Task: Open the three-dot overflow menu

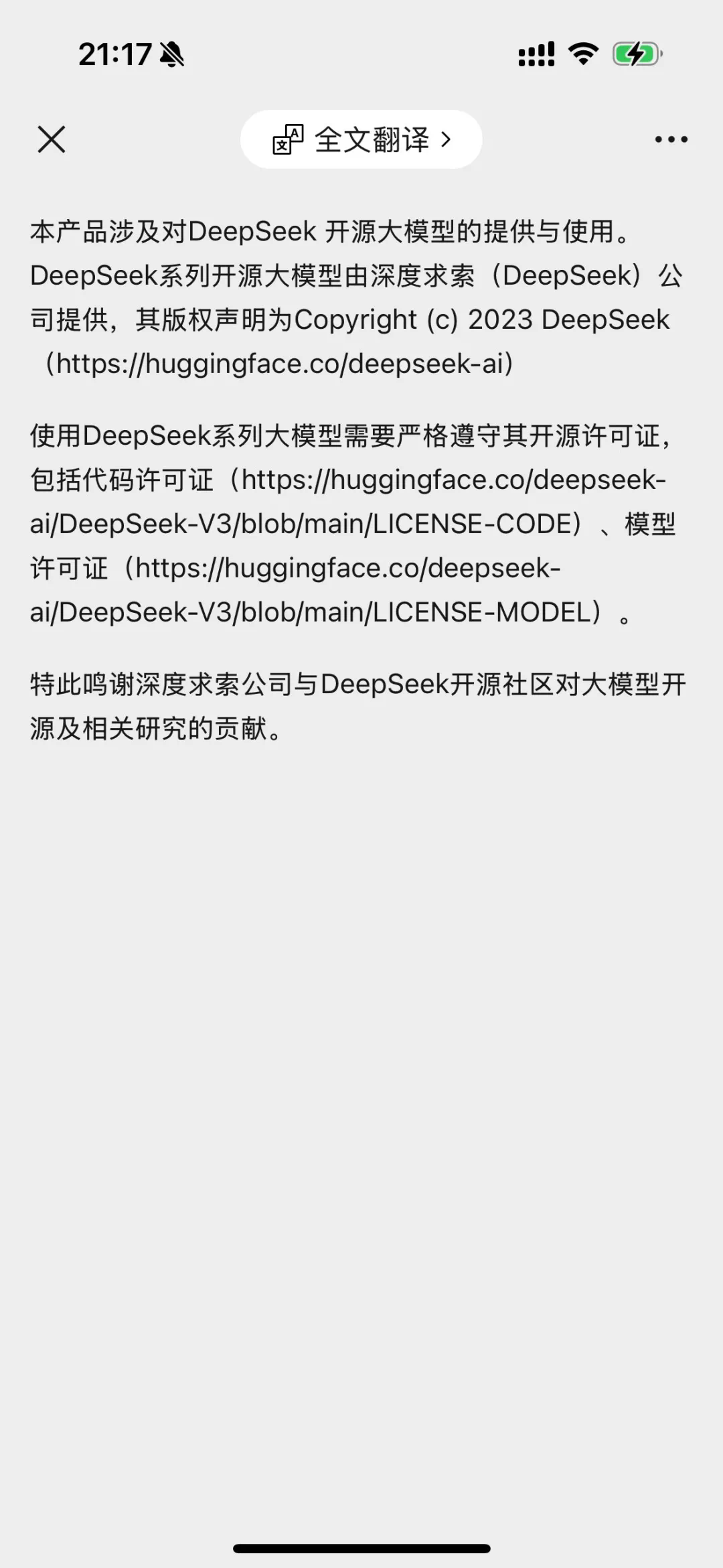Action: click(671, 139)
